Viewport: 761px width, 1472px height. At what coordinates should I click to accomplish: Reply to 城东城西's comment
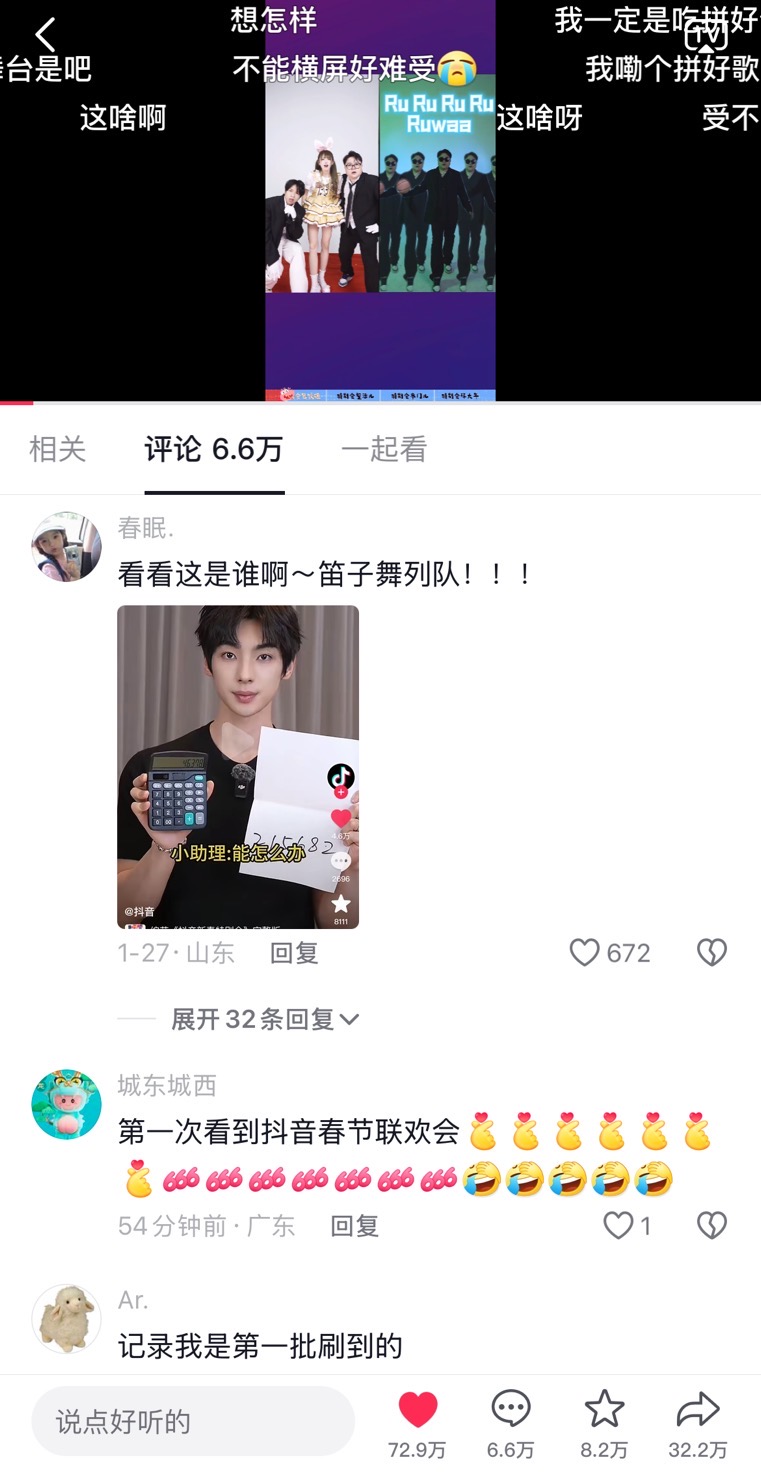click(x=354, y=1226)
